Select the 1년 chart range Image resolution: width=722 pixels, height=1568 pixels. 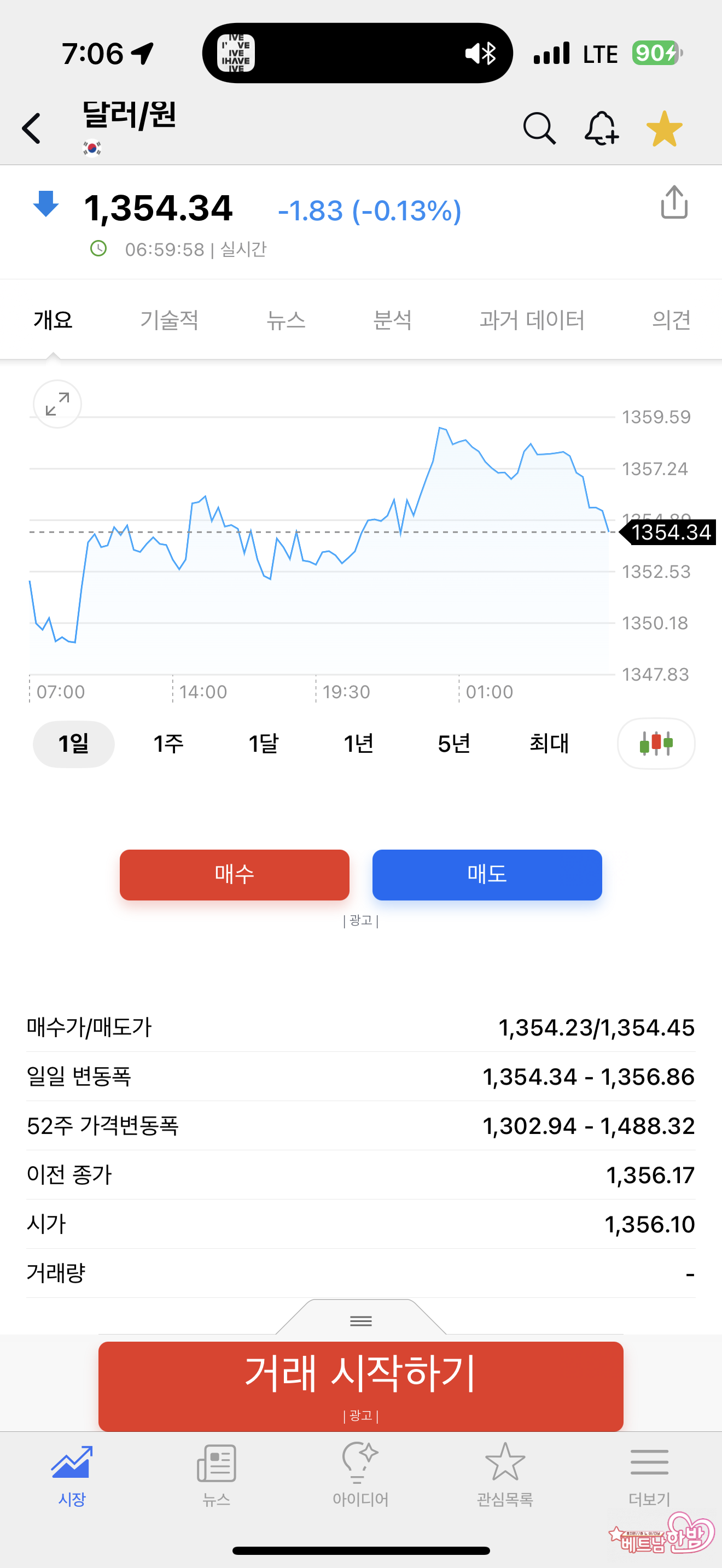[x=358, y=743]
